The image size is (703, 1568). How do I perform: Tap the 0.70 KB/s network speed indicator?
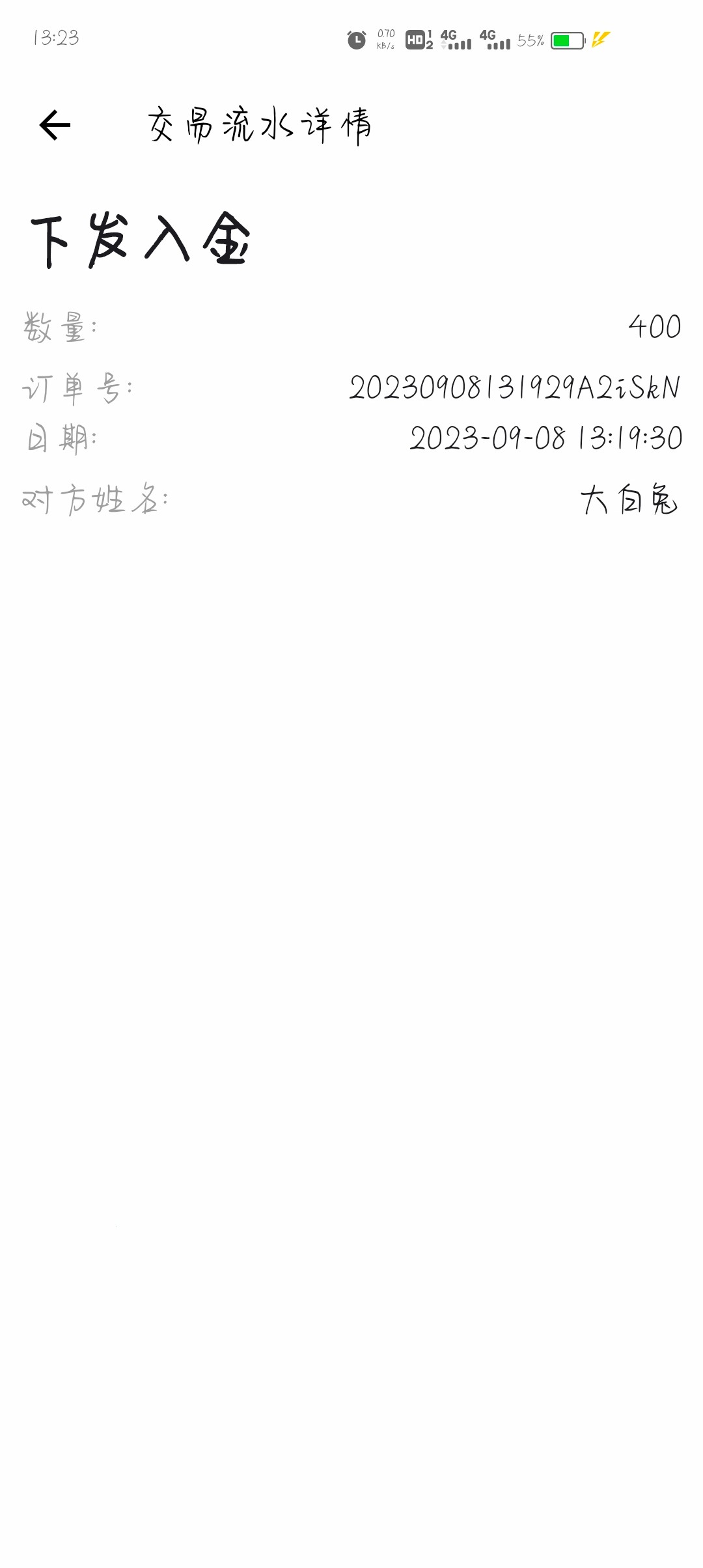[x=385, y=40]
